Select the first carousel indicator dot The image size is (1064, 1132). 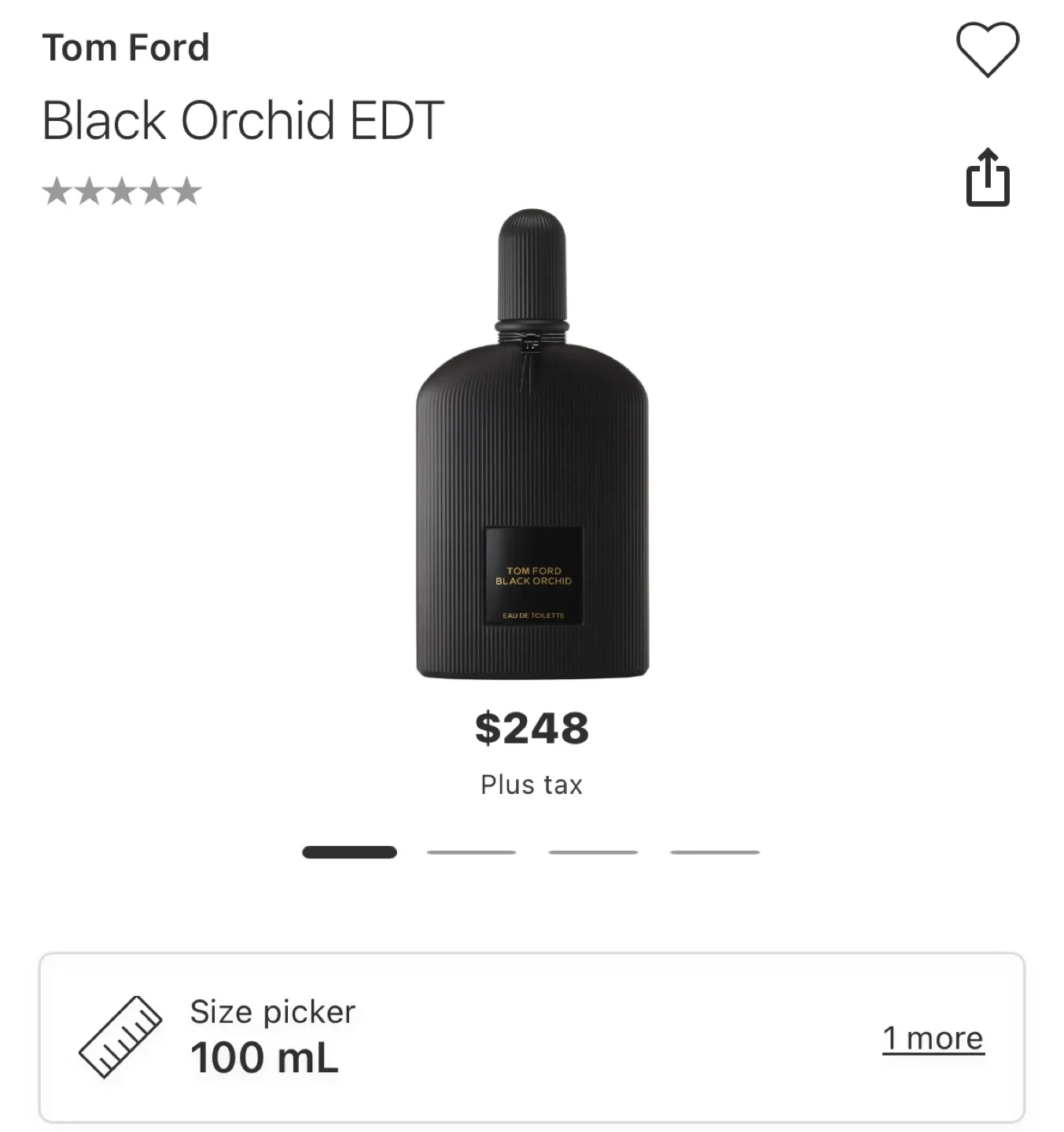point(348,851)
